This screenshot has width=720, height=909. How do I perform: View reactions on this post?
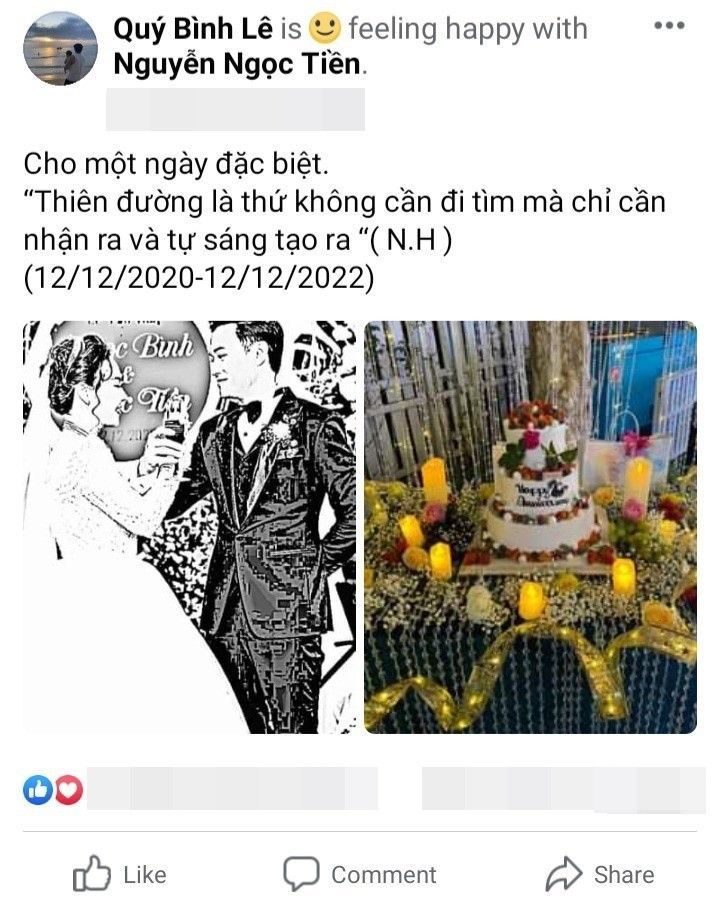pos(54,790)
